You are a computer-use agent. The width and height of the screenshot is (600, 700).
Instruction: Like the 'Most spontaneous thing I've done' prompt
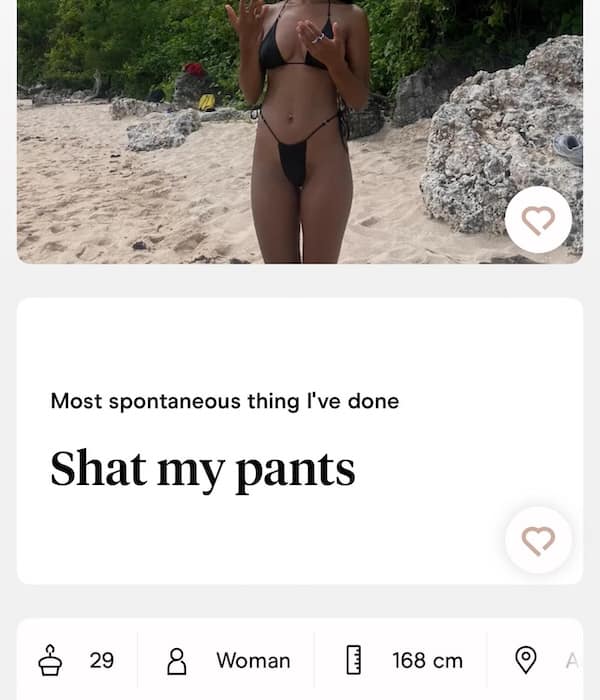(538, 540)
